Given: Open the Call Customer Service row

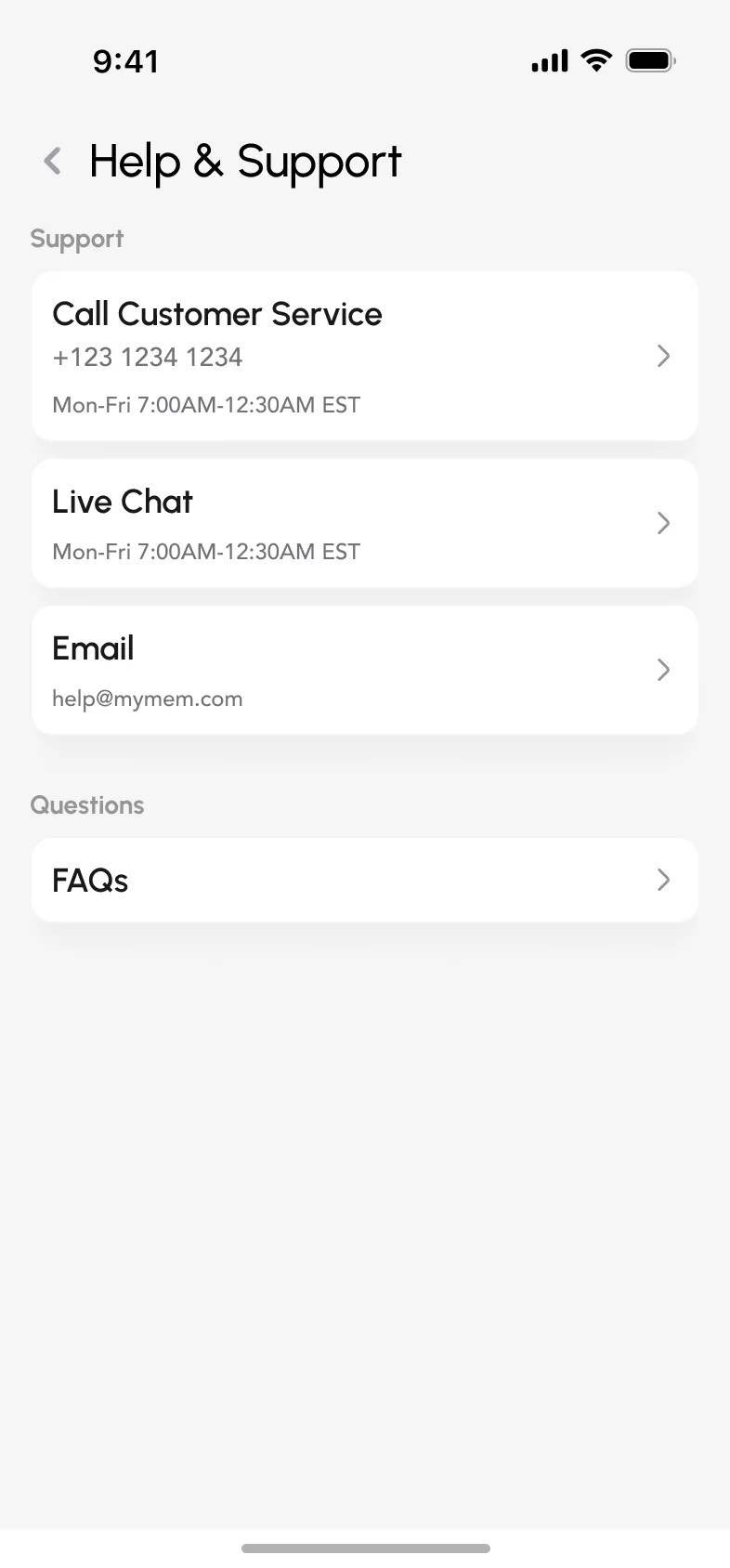Looking at the screenshot, I should point(365,356).
